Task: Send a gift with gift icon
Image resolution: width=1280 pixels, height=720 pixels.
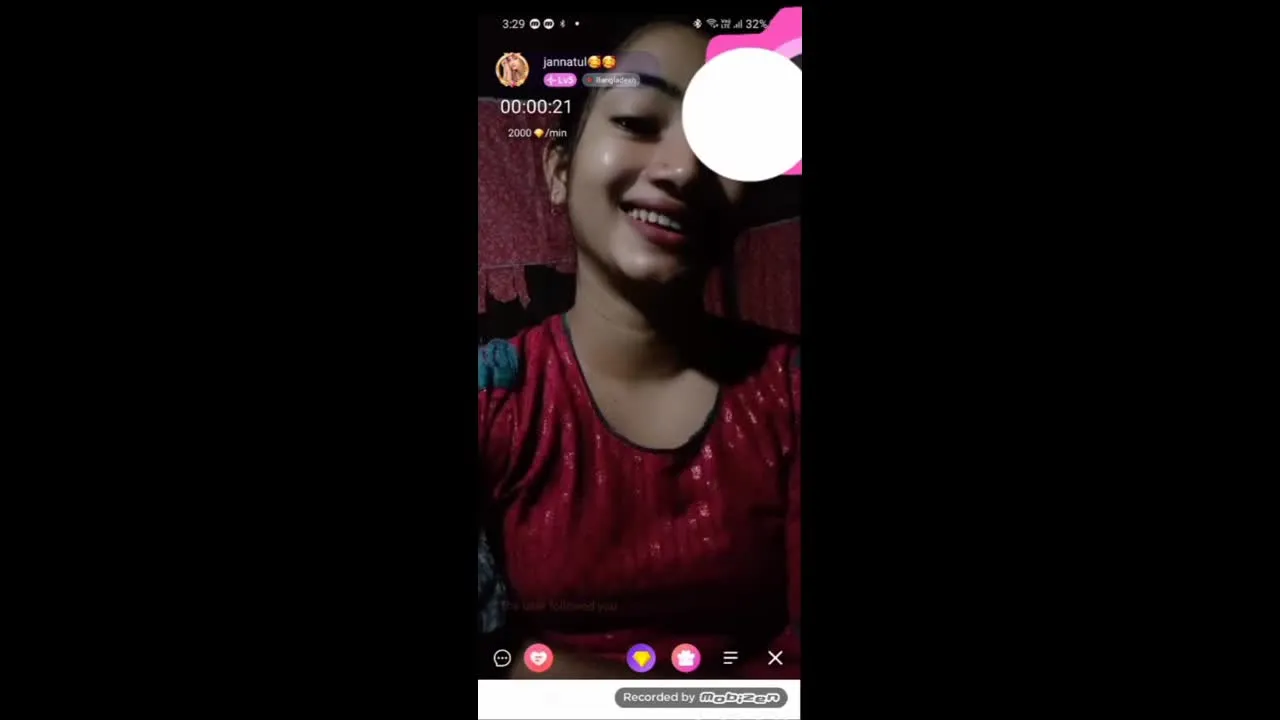Action: (686, 658)
